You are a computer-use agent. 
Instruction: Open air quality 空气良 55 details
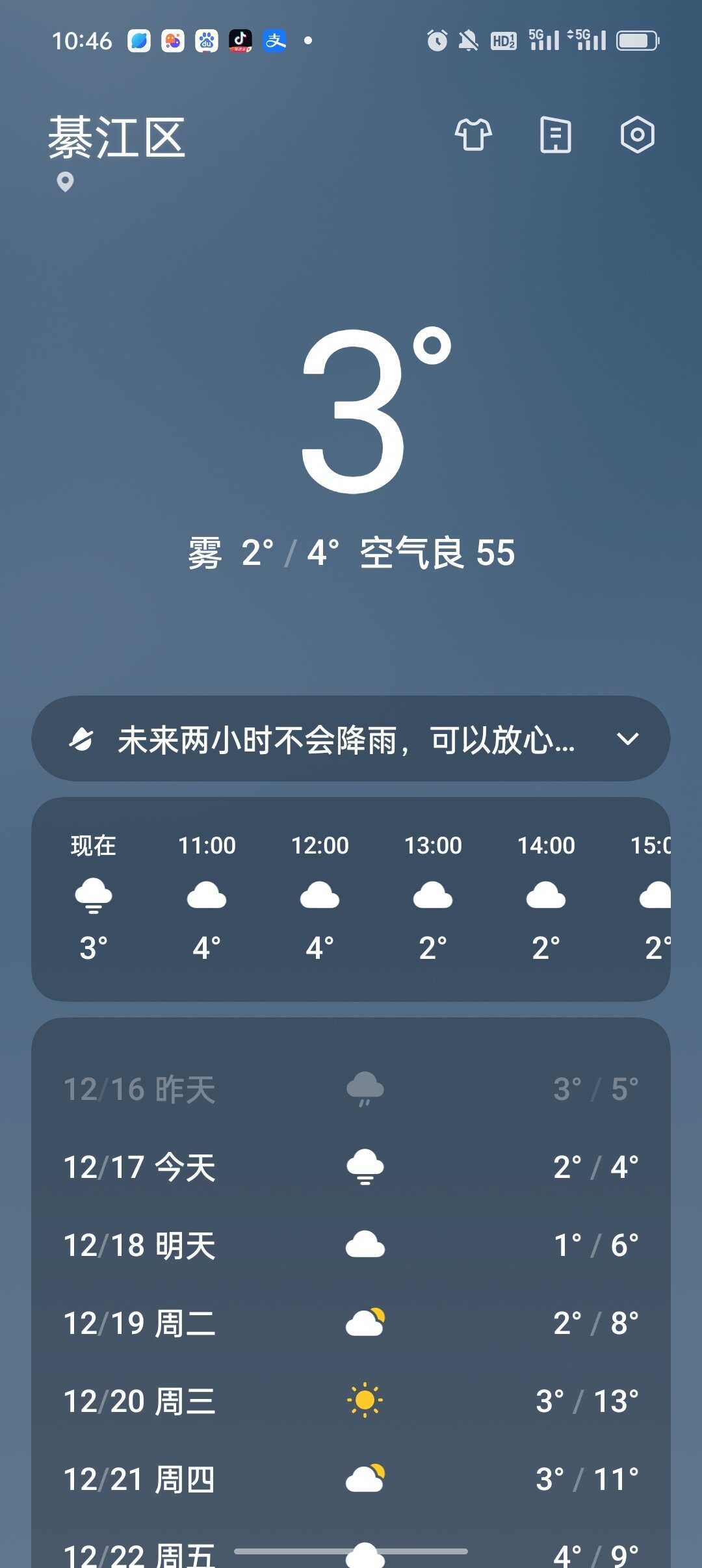(x=437, y=553)
